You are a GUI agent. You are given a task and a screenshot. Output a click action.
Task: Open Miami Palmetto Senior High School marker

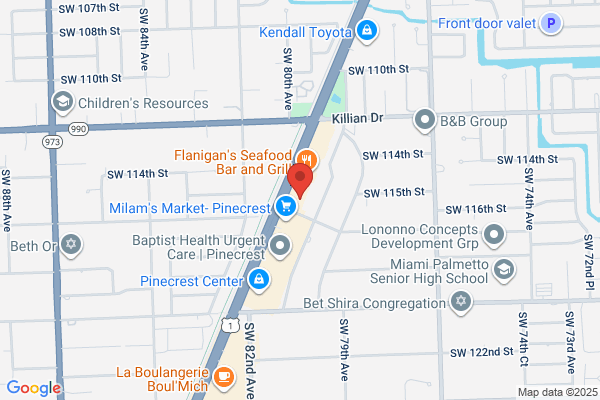504,271
